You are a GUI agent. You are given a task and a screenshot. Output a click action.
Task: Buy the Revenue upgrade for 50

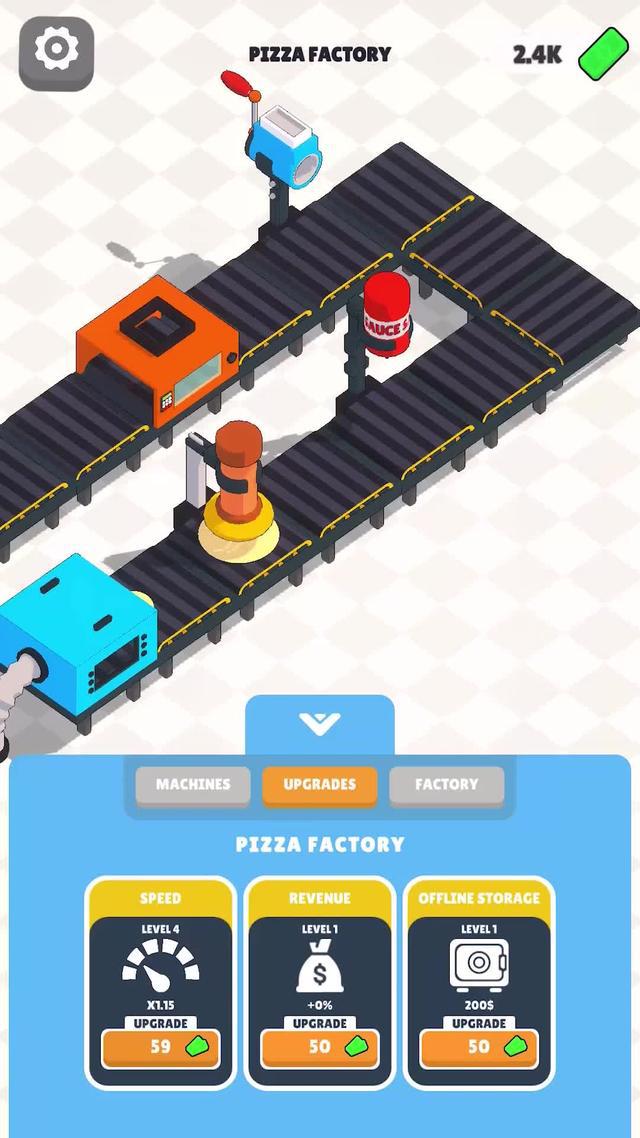[320, 1047]
